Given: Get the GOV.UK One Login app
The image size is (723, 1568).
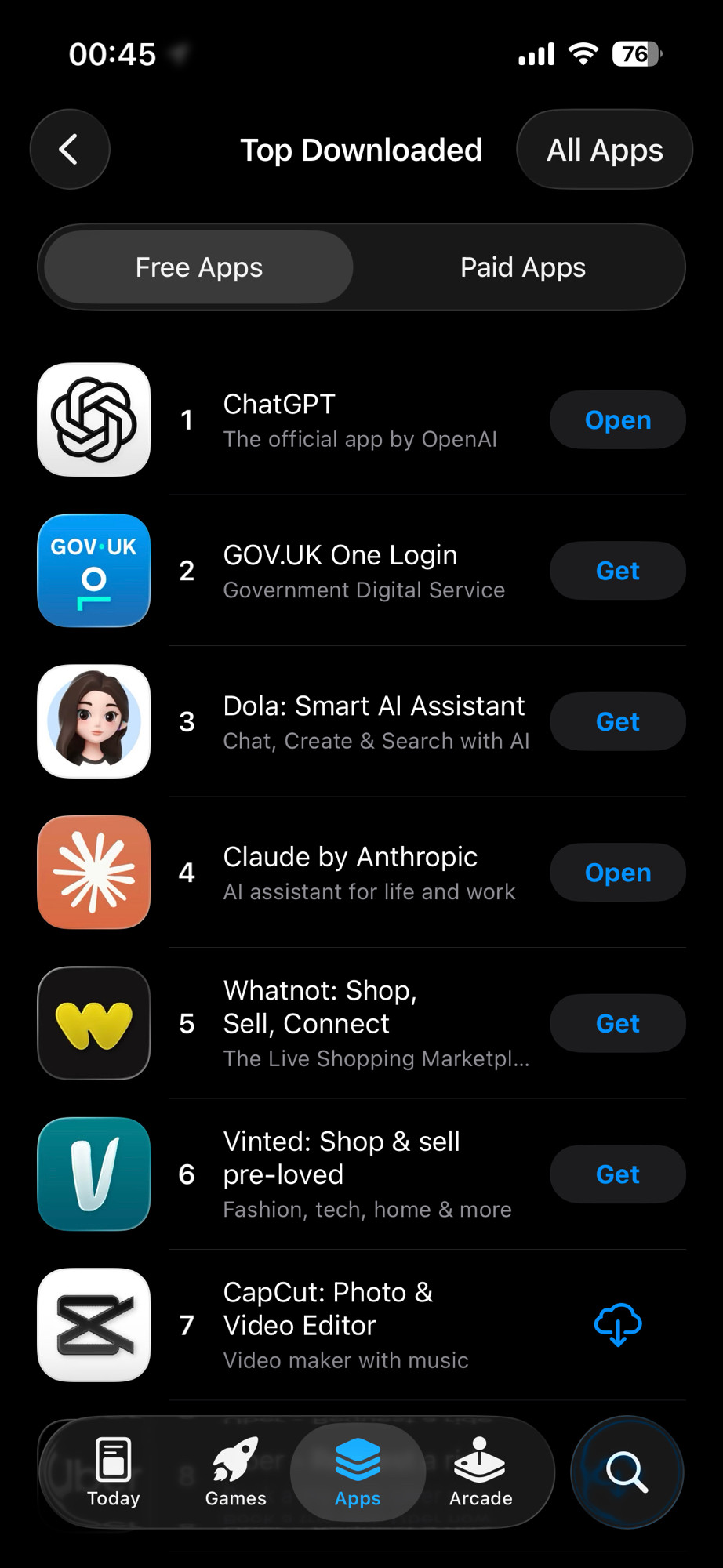Looking at the screenshot, I should [617, 571].
